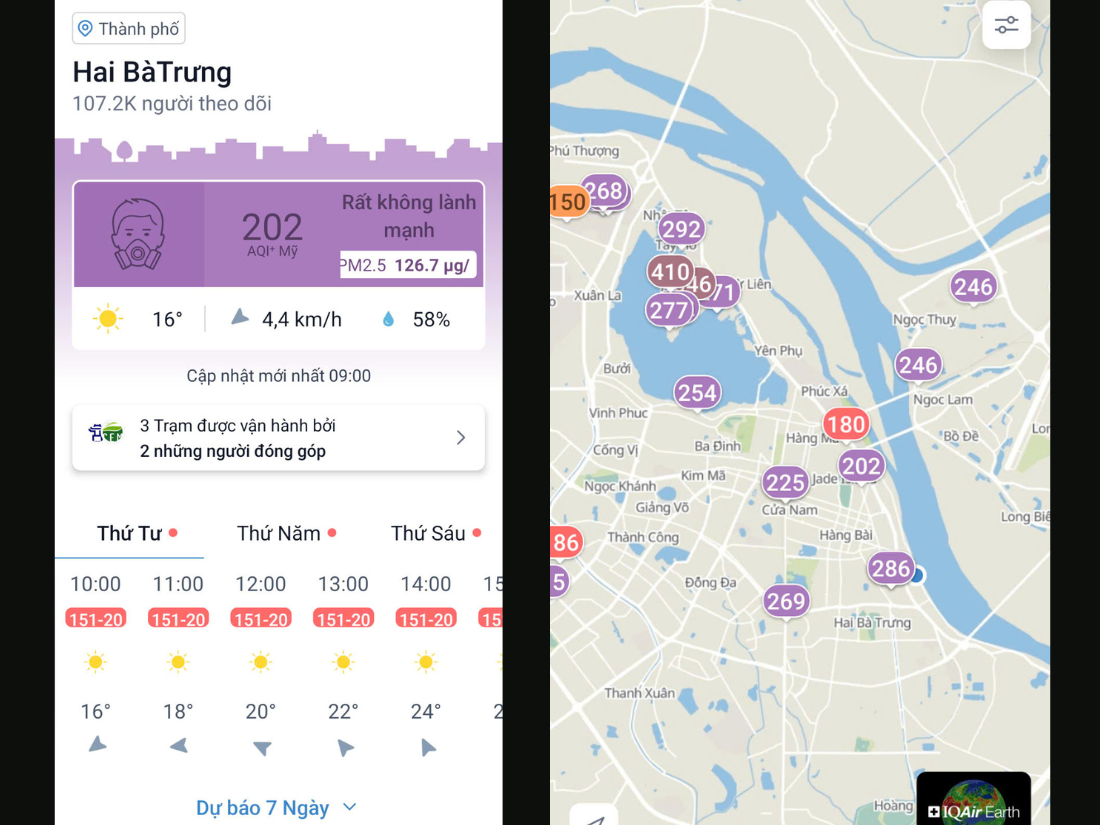Image resolution: width=1100 pixels, height=825 pixels.
Task: Select the 410 AQI map marker
Action: point(669,271)
